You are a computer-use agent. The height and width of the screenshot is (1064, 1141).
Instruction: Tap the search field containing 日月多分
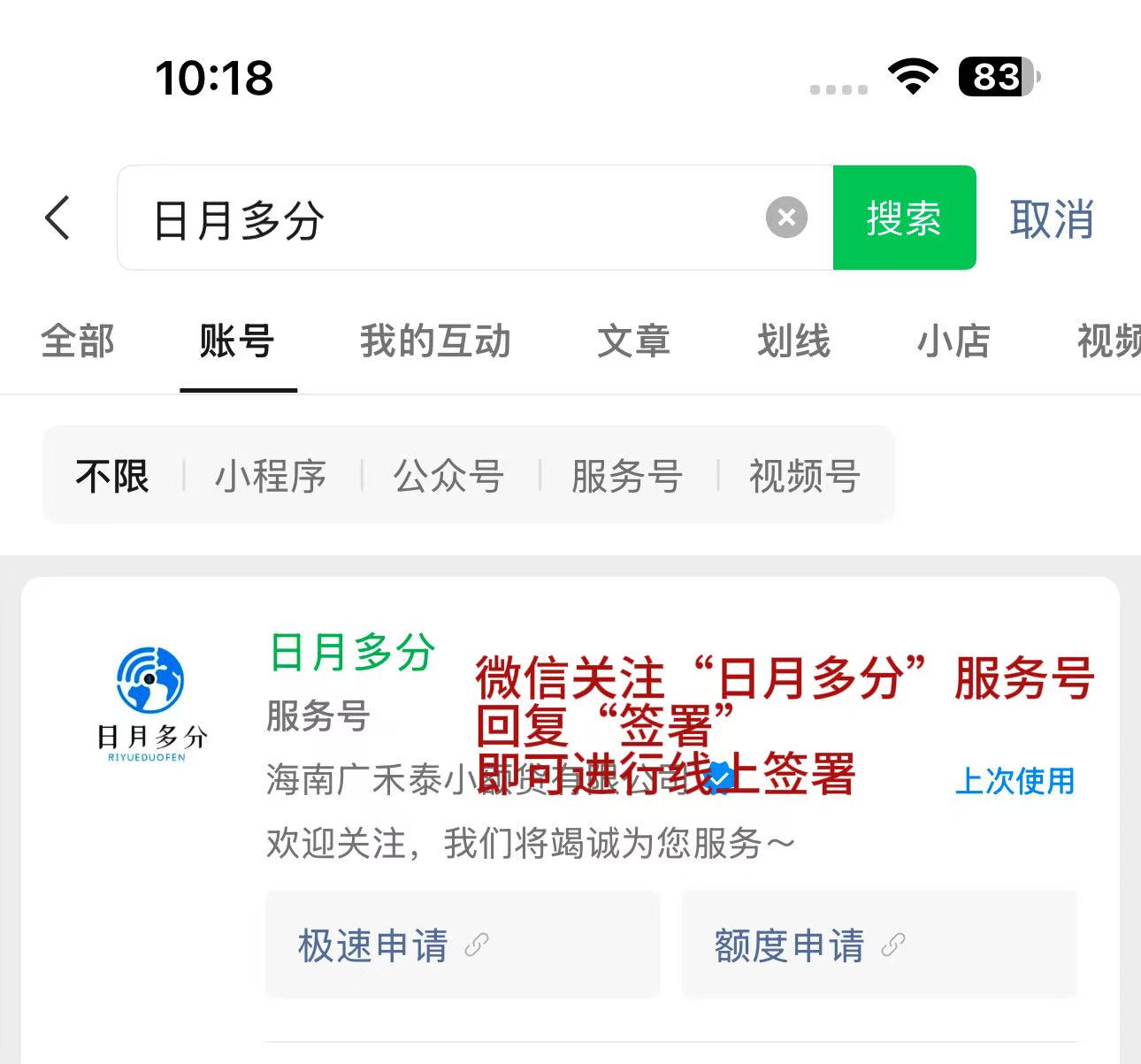click(x=442, y=218)
